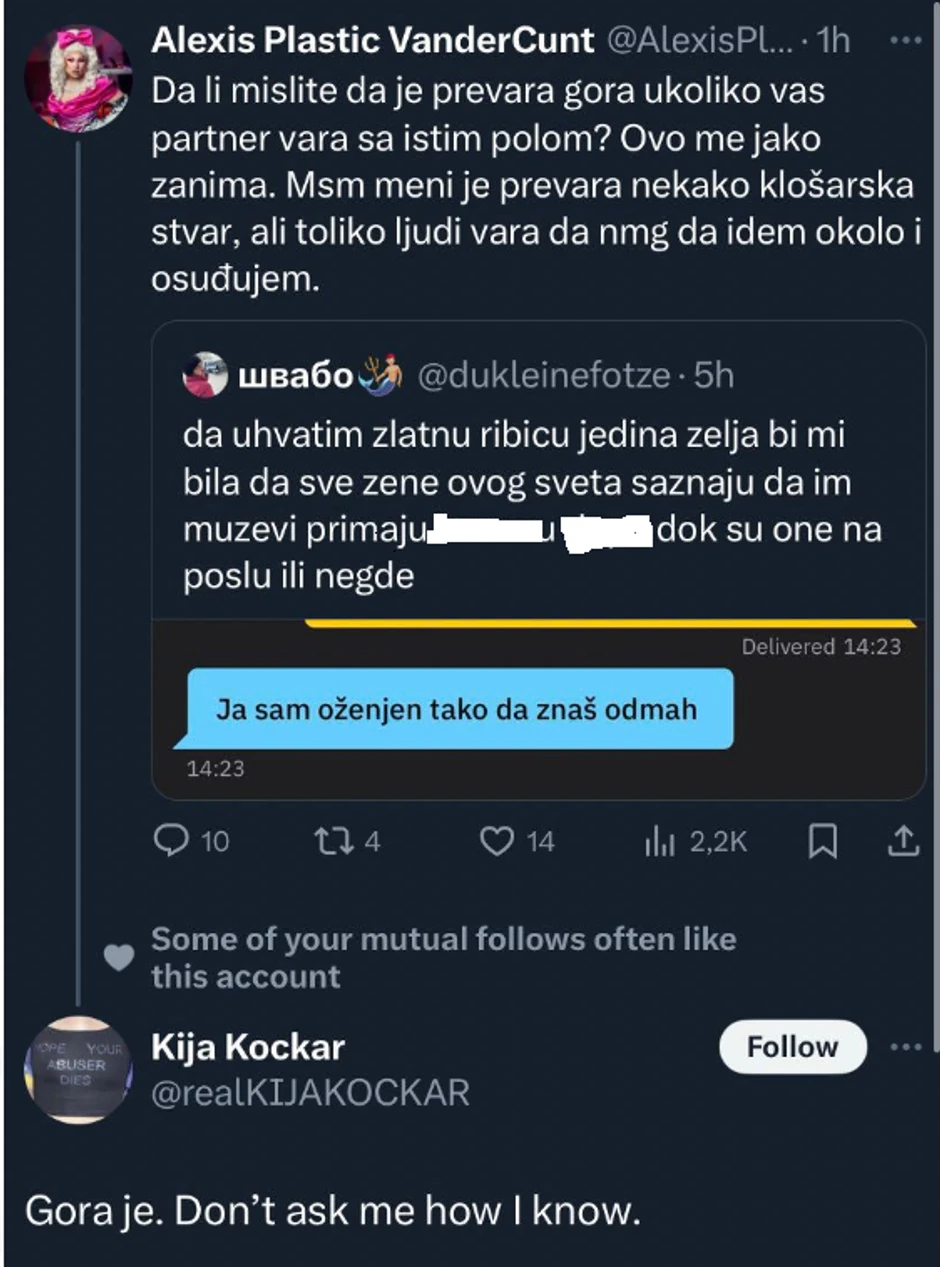Viewport: 940px width, 1267px height.
Task: Click the 1h timestamp link
Action: [x=833, y=40]
